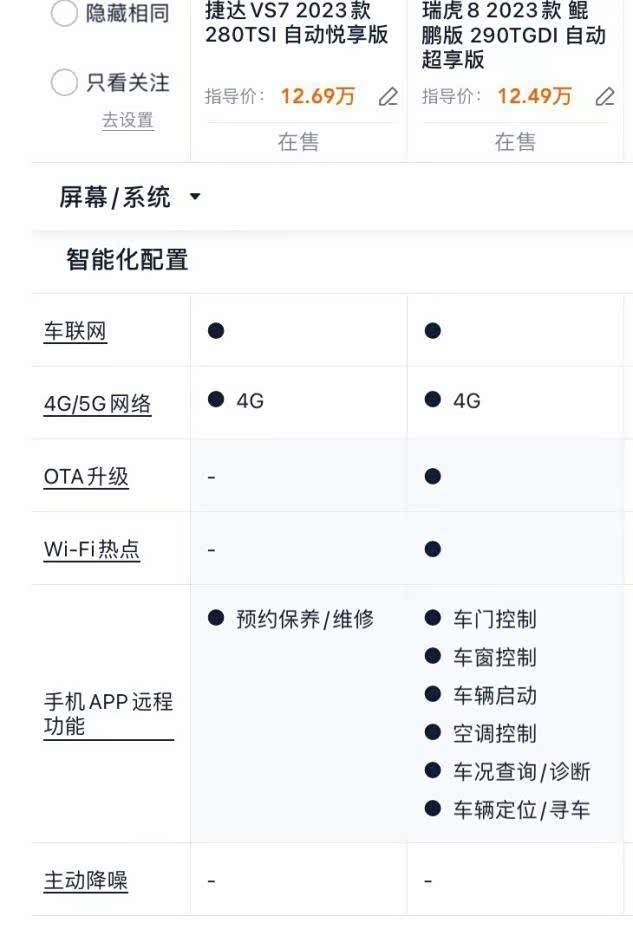Toggle the 隐藏相同 option
This screenshot has height=929, width=633.
coord(65,13)
